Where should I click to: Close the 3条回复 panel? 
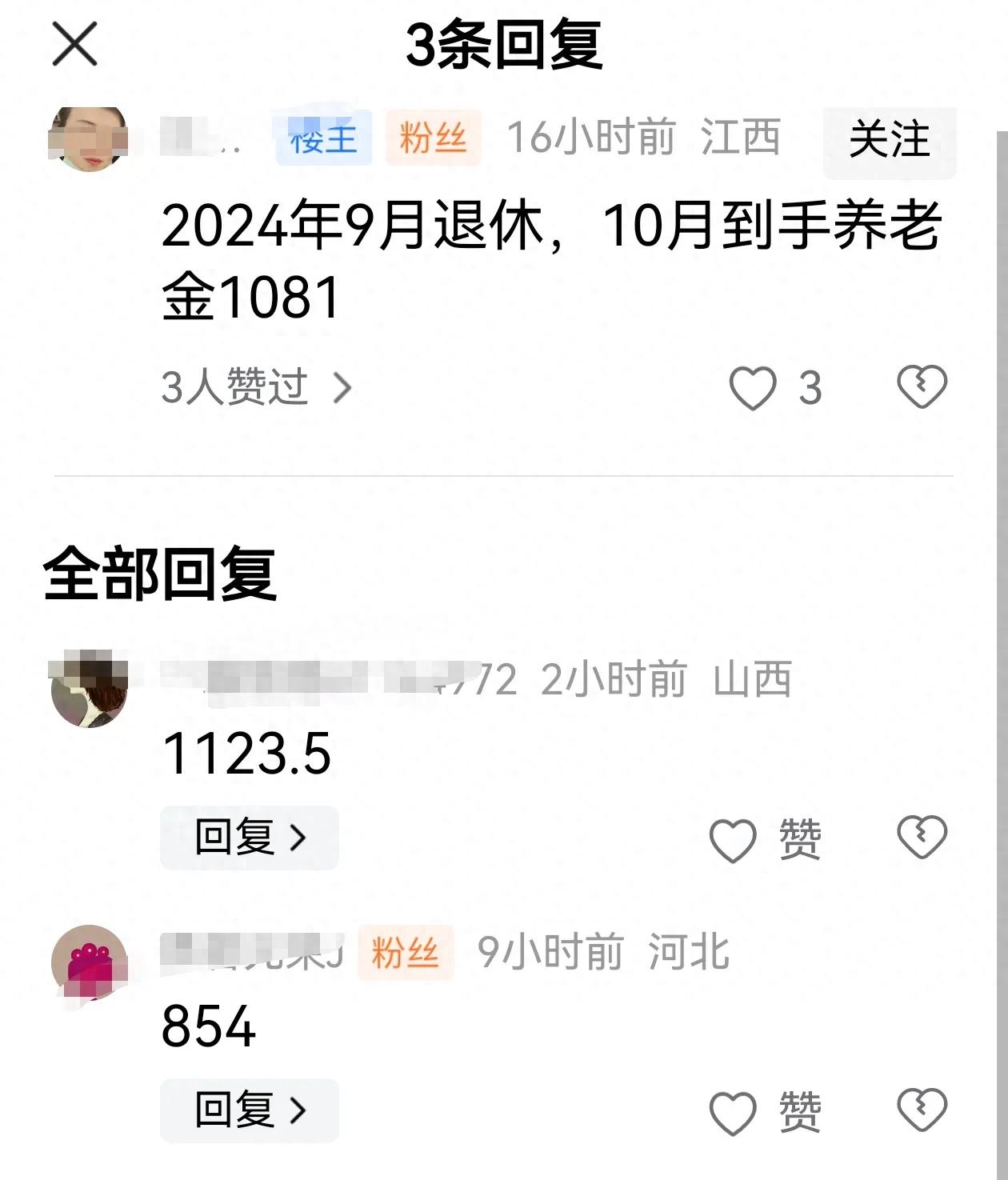tap(74, 44)
